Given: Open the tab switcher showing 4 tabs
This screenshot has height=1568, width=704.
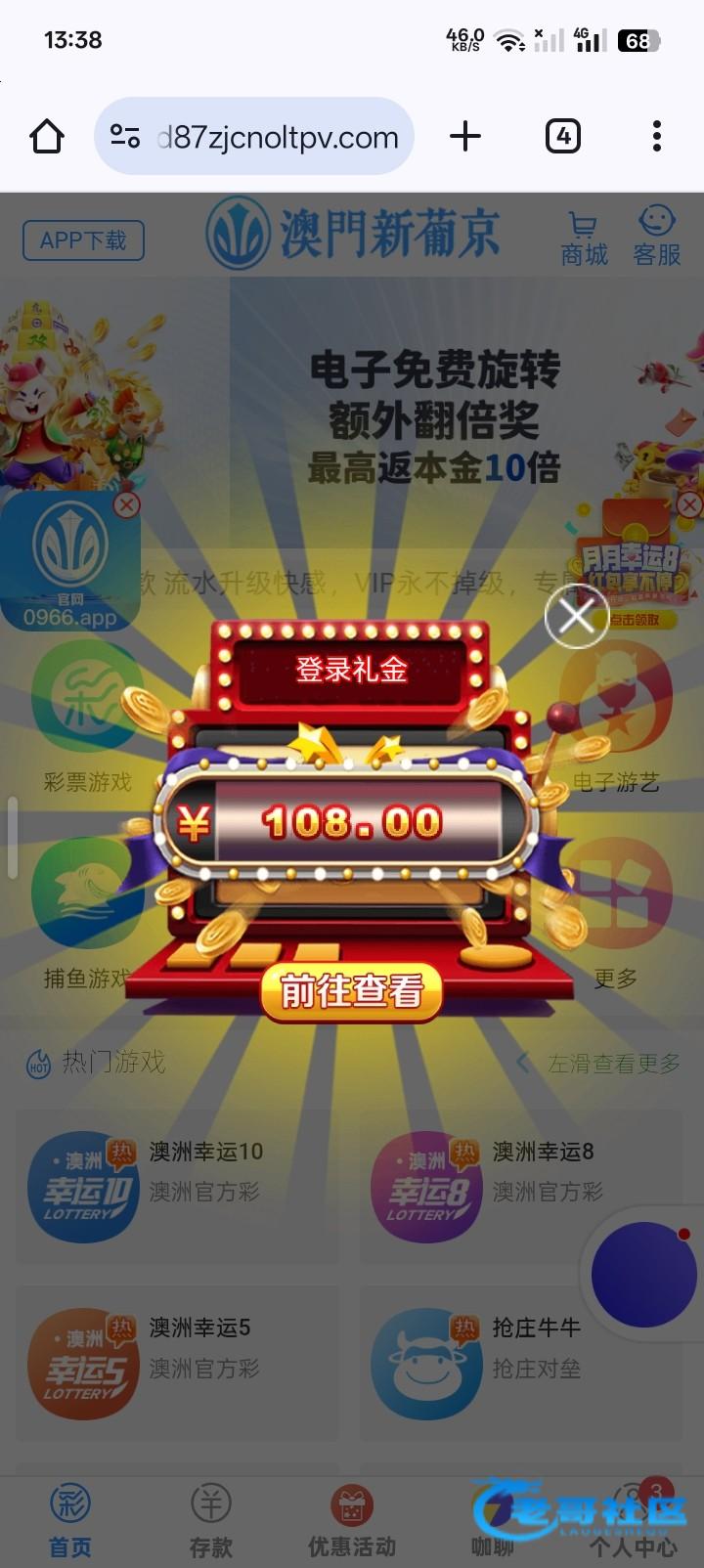Looking at the screenshot, I should pyautogui.click(x=562, y=136).
